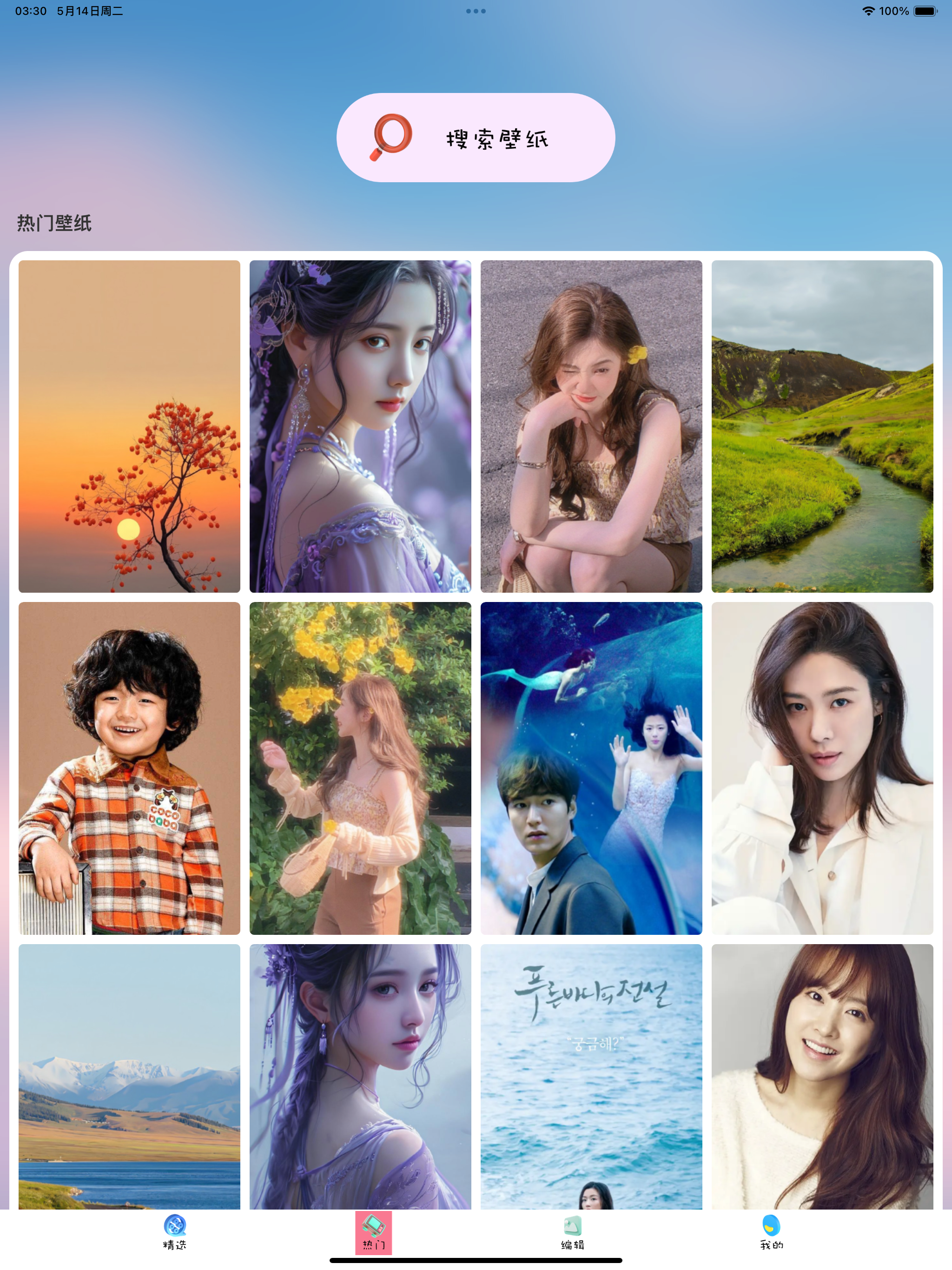The width and height of the screenshot is (952, 1270).
Task: Go to the 编辑 tab
Action: [573, 1231]
